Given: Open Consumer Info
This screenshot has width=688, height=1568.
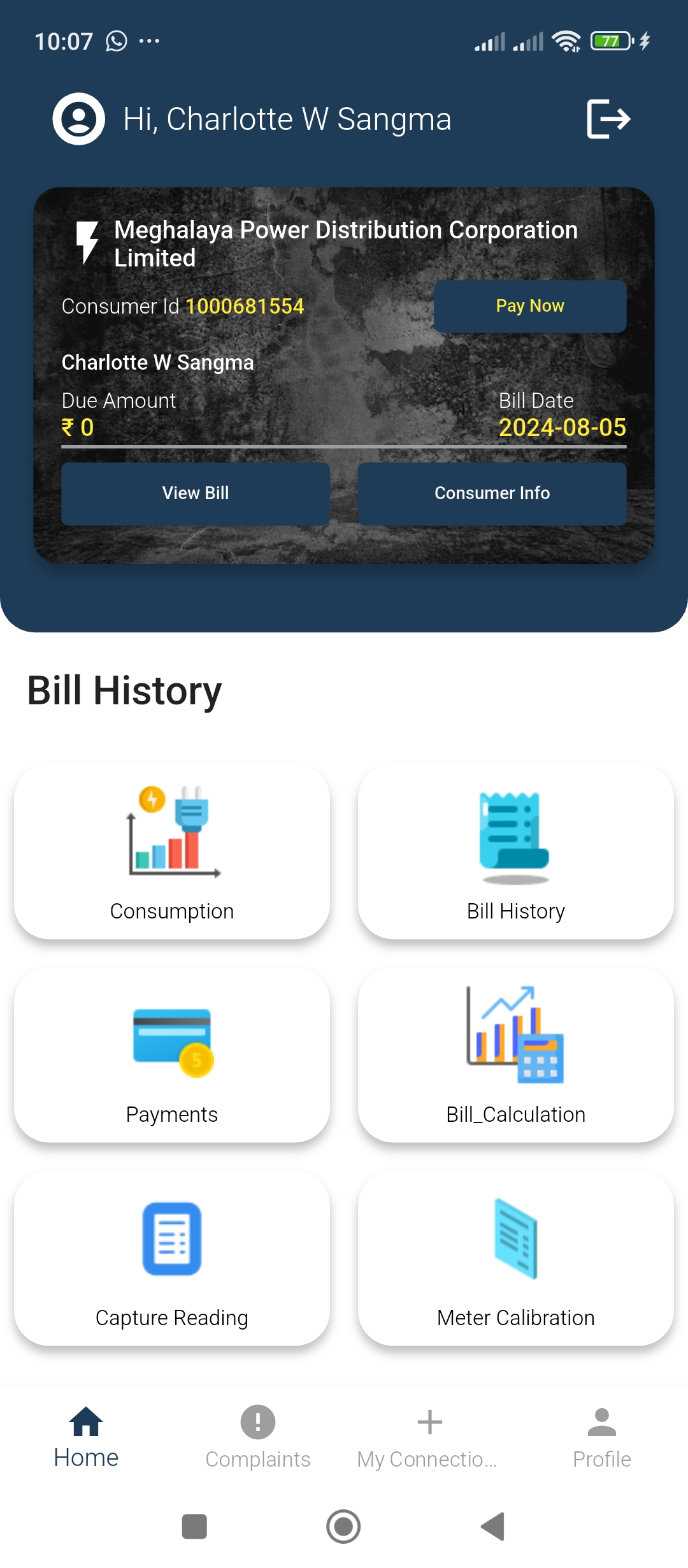Looking at the screenshot, I should pos(492,493).
